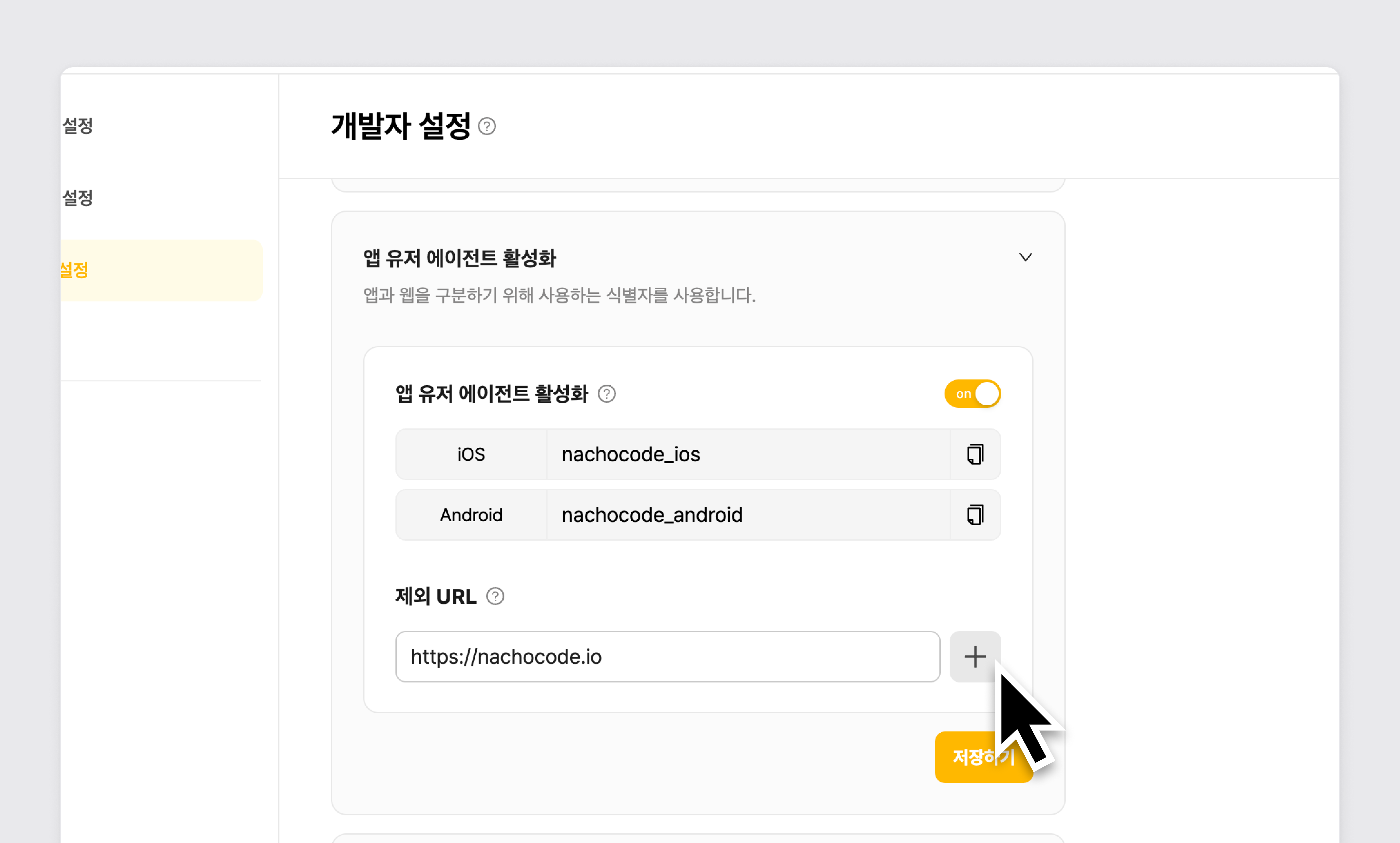
Task: Focus the 제외 URL input field
Action: click(667, 657)
